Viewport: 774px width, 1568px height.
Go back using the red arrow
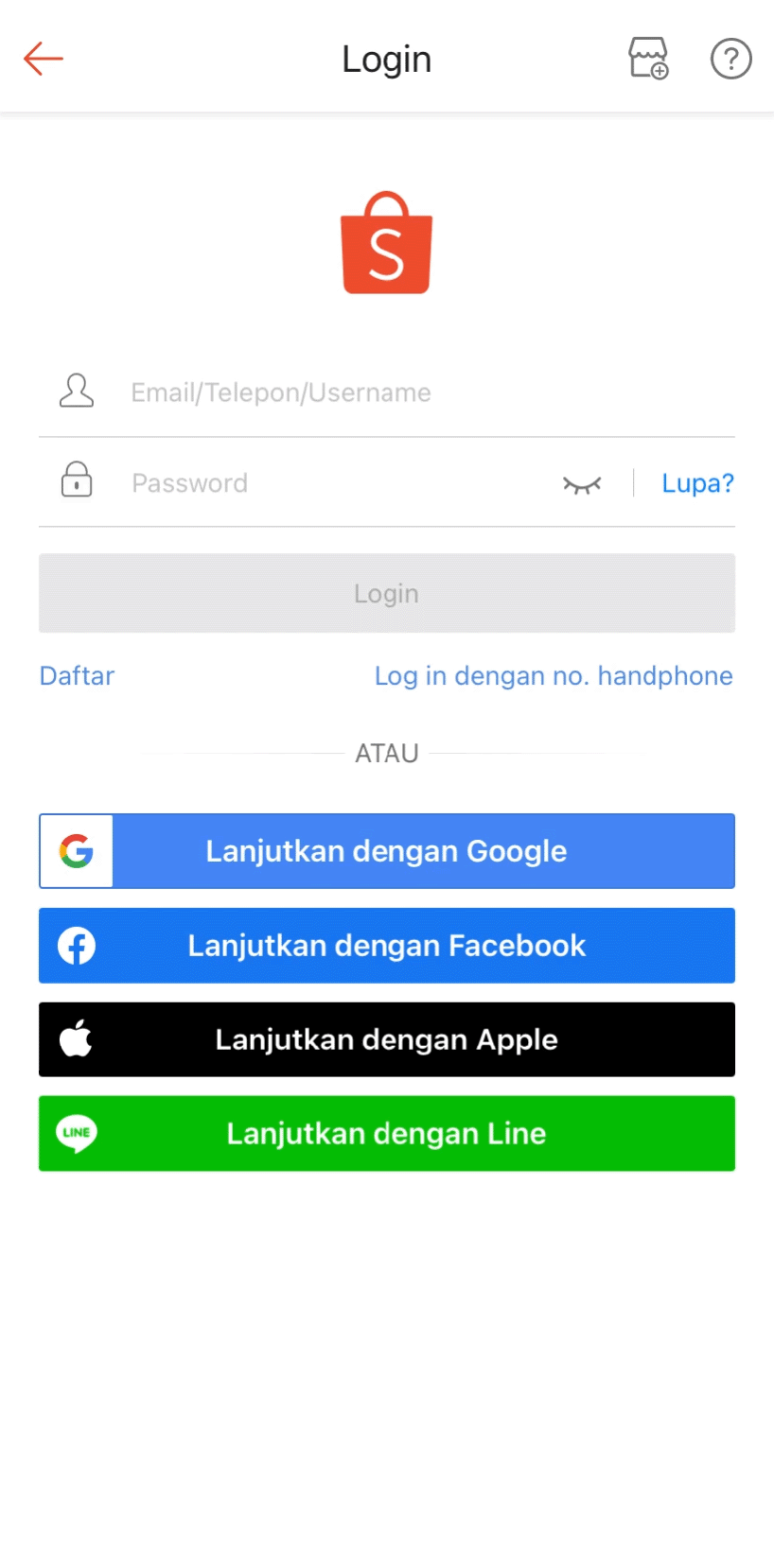[x=43, y=59]
